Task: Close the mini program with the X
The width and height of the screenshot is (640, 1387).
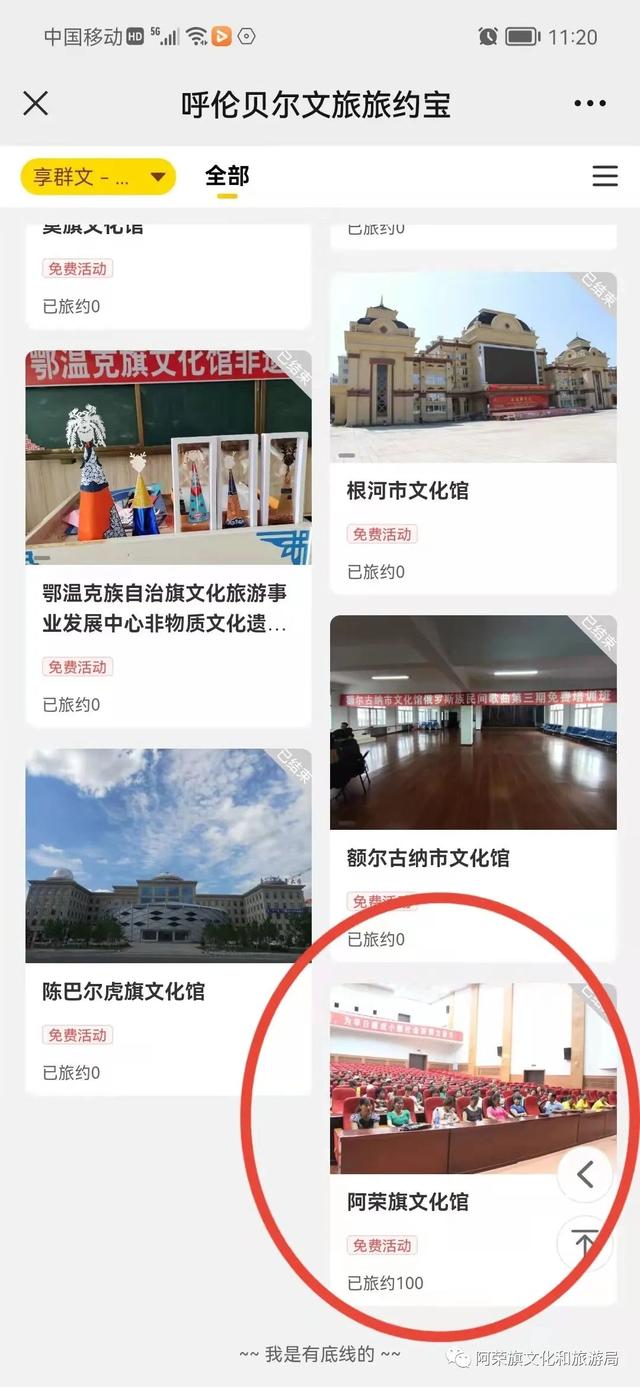Action: point(36,103)
